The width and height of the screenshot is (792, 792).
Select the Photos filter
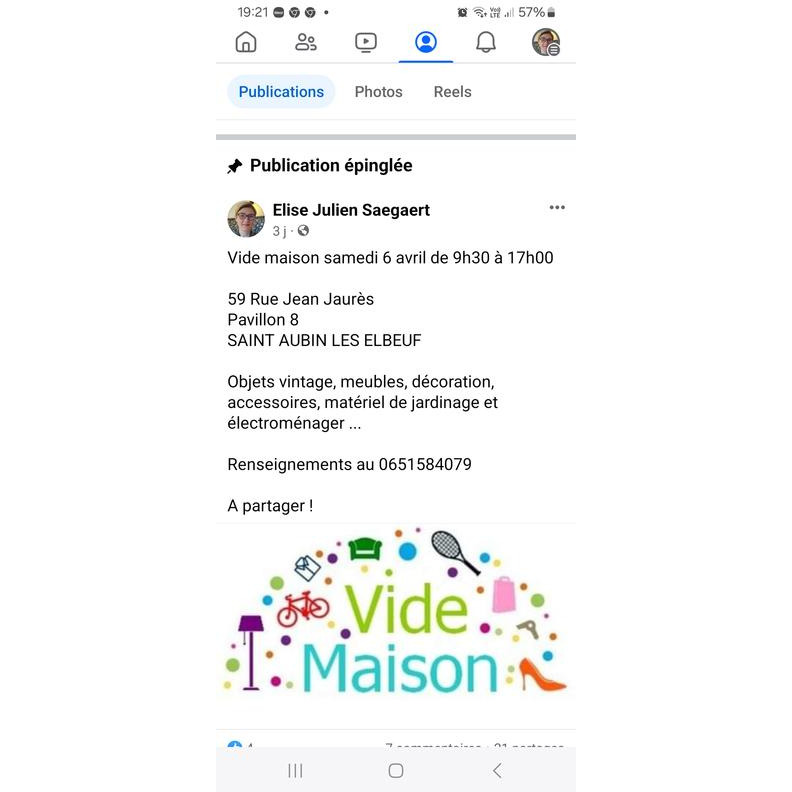378,92
